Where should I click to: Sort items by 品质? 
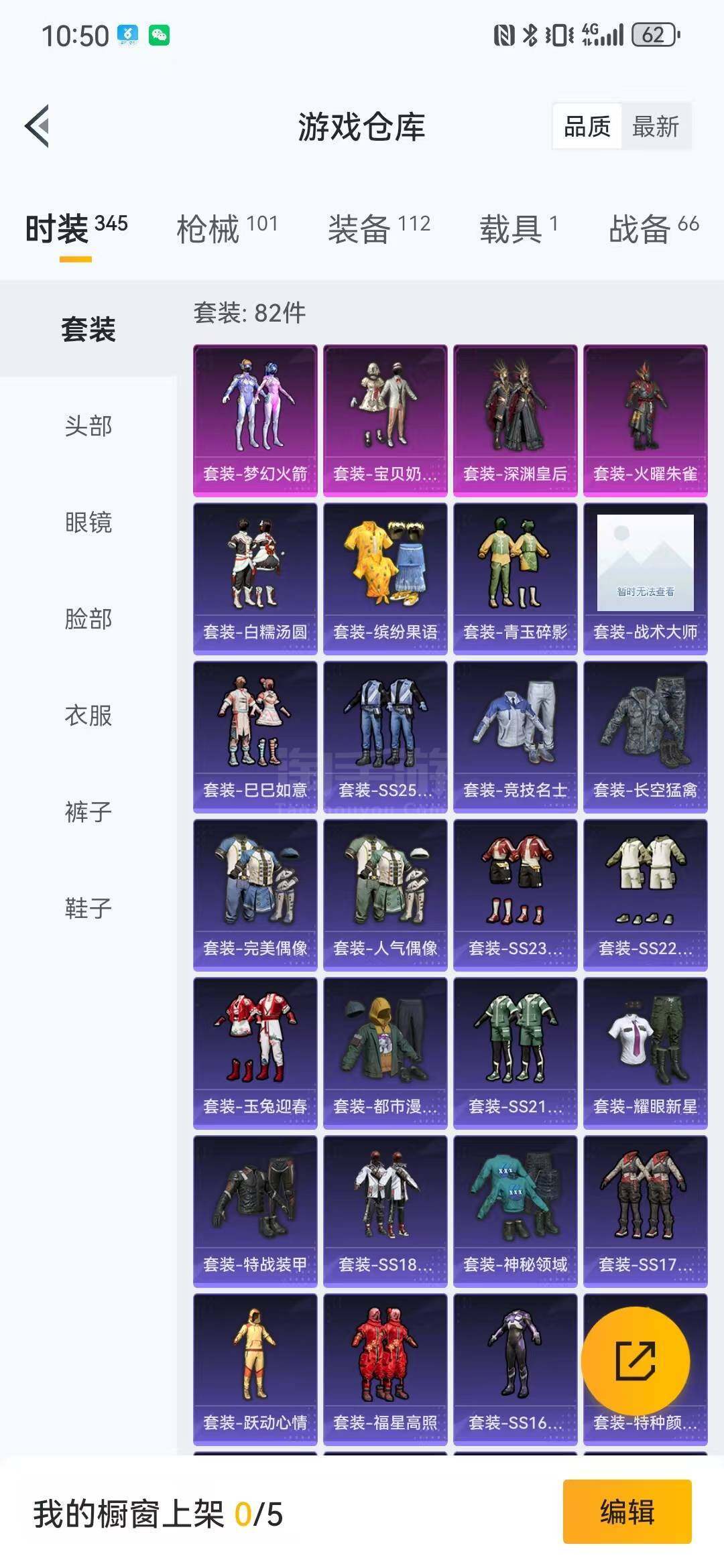pyautogui.click(x=587, y=126)
